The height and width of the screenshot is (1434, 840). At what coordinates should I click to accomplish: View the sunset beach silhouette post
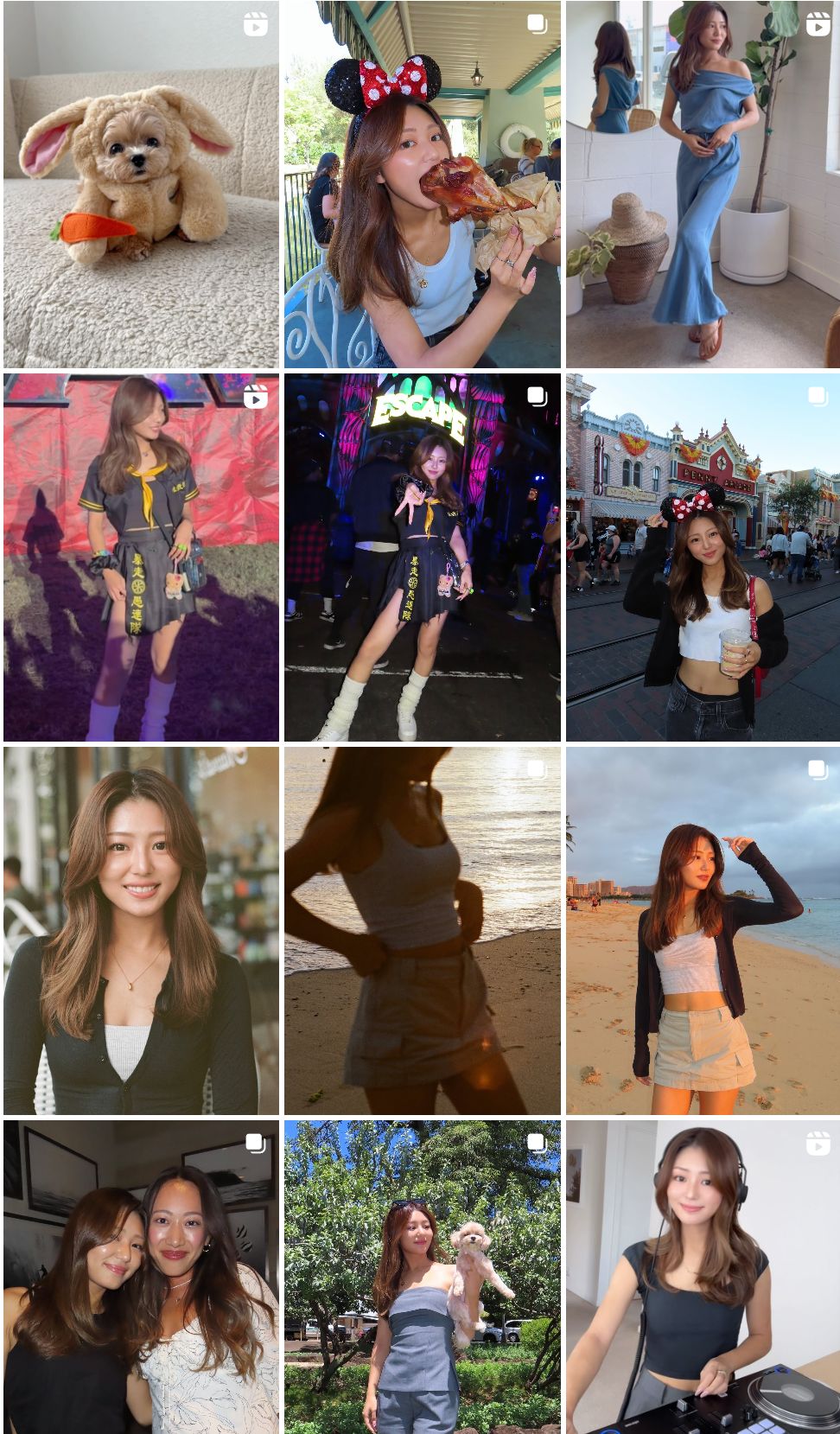422,931
